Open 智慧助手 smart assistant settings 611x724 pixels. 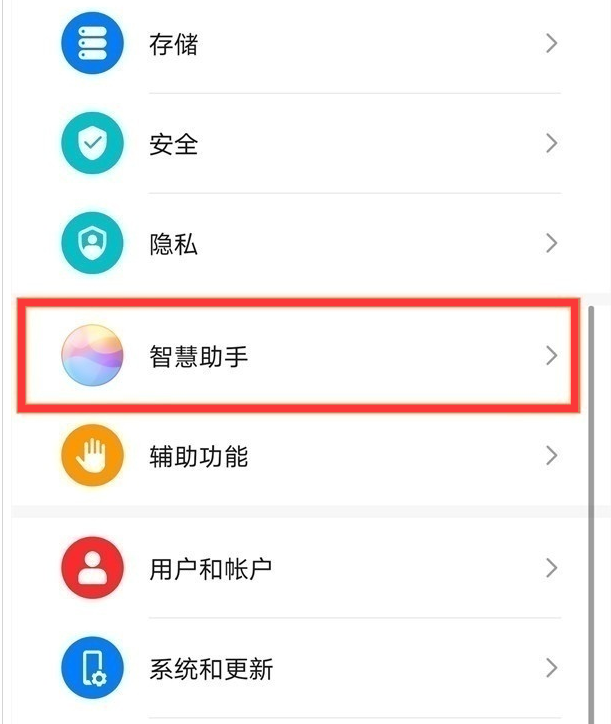(300, 356)
